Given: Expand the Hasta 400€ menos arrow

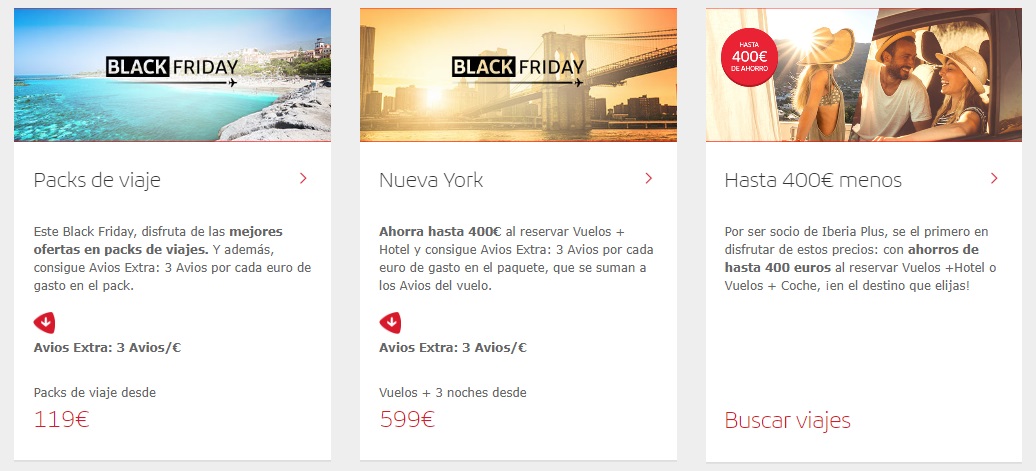Looking at the screenshot, I should coord(994,179).
